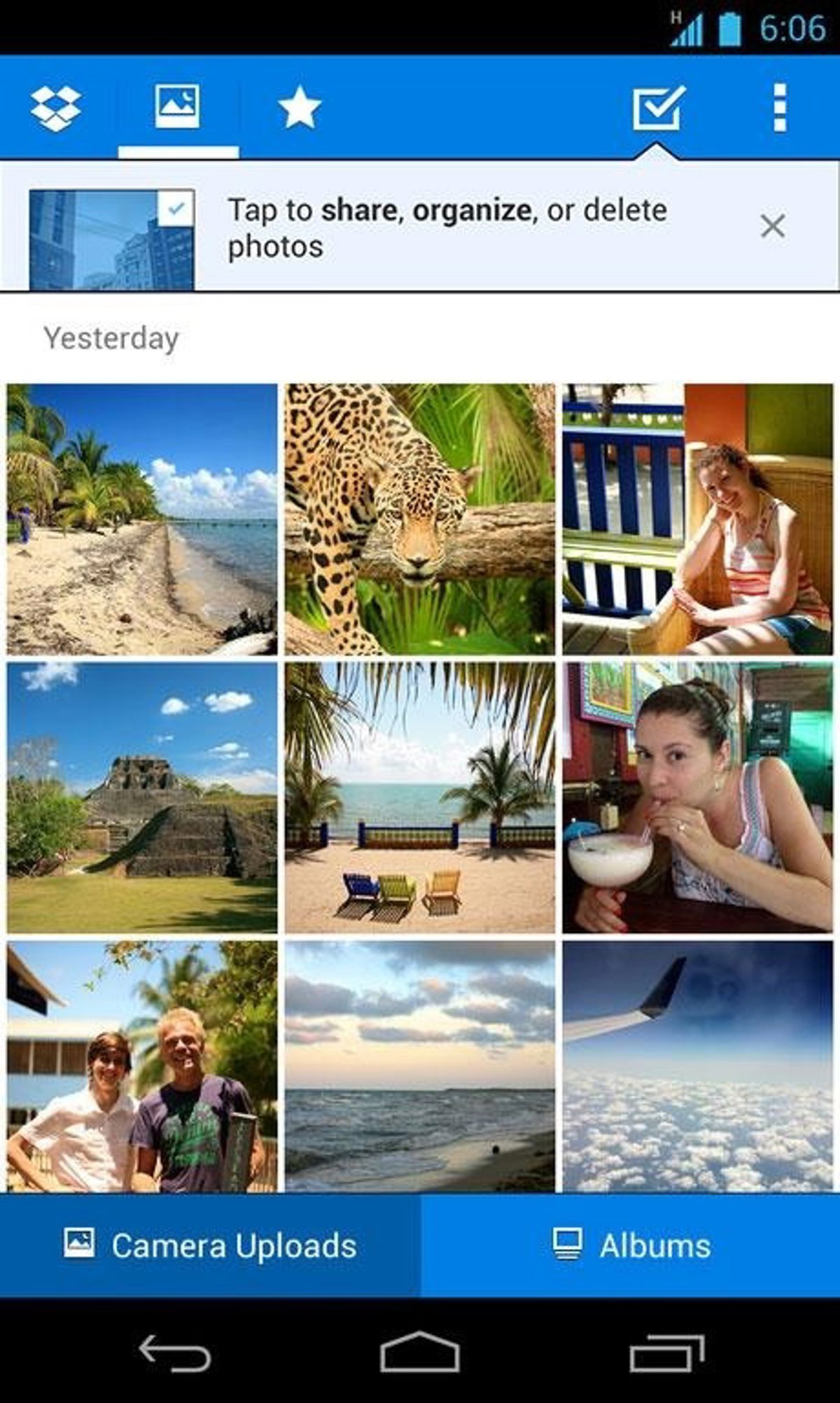Dismiss the share, organize tip banner

(x=772, y=226)
